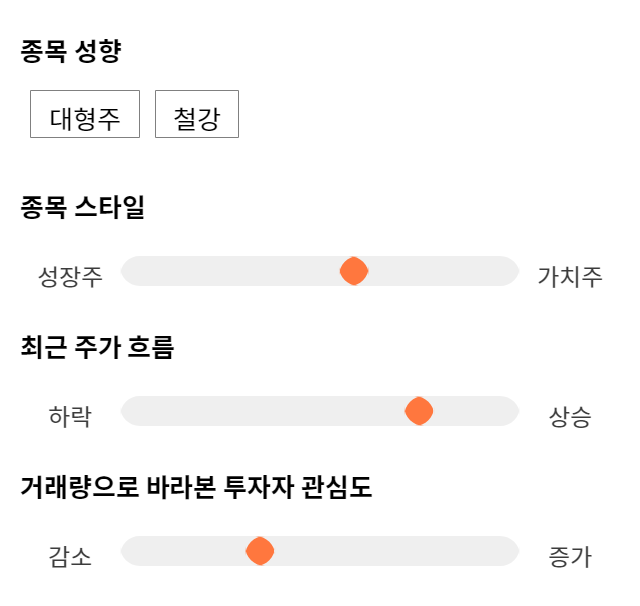Open the 철강 tag chip
This screenshot has height=606, width=640.
point(197,114)
